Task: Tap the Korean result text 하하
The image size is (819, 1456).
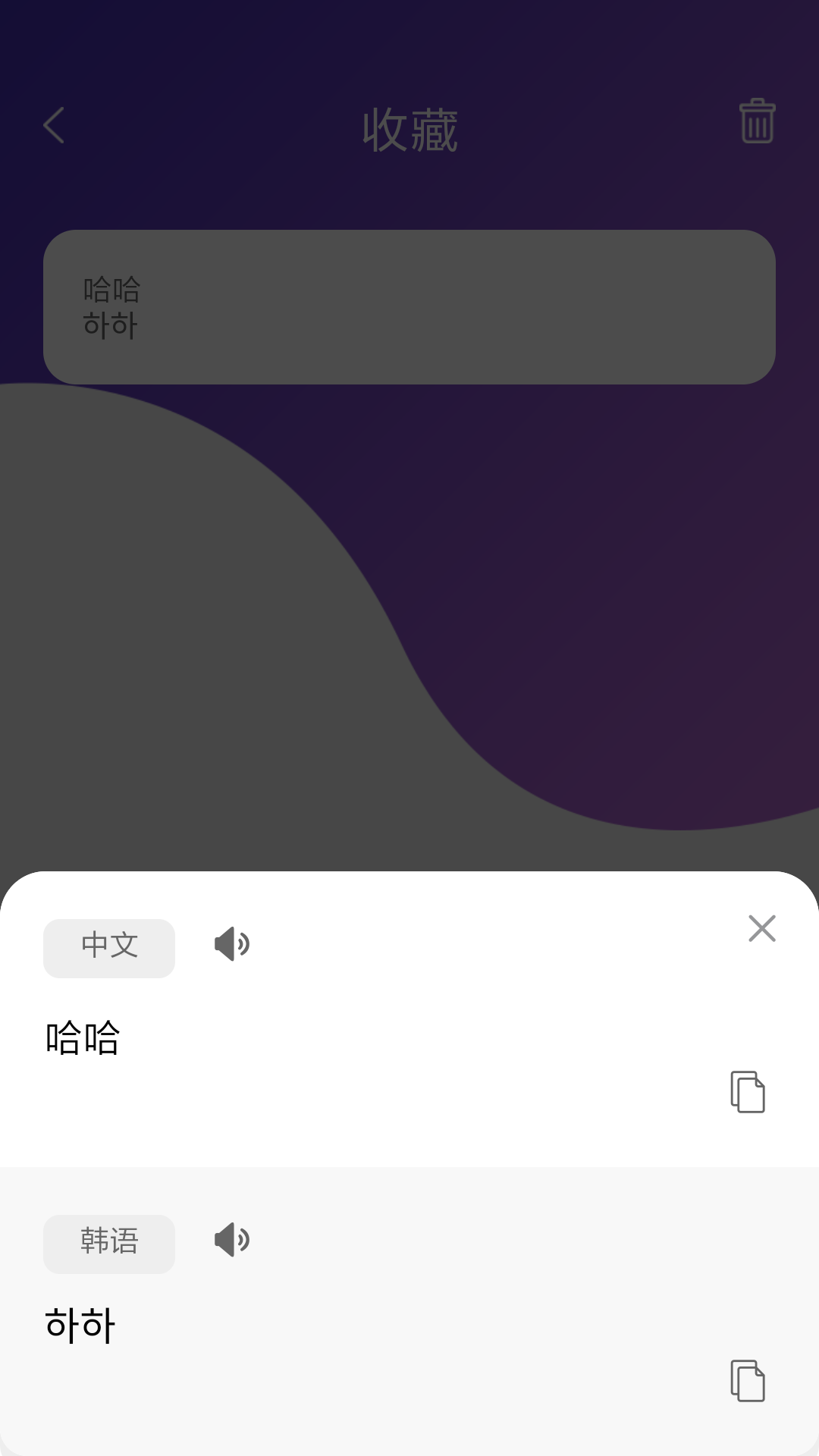Action: tap(81, 1323)
